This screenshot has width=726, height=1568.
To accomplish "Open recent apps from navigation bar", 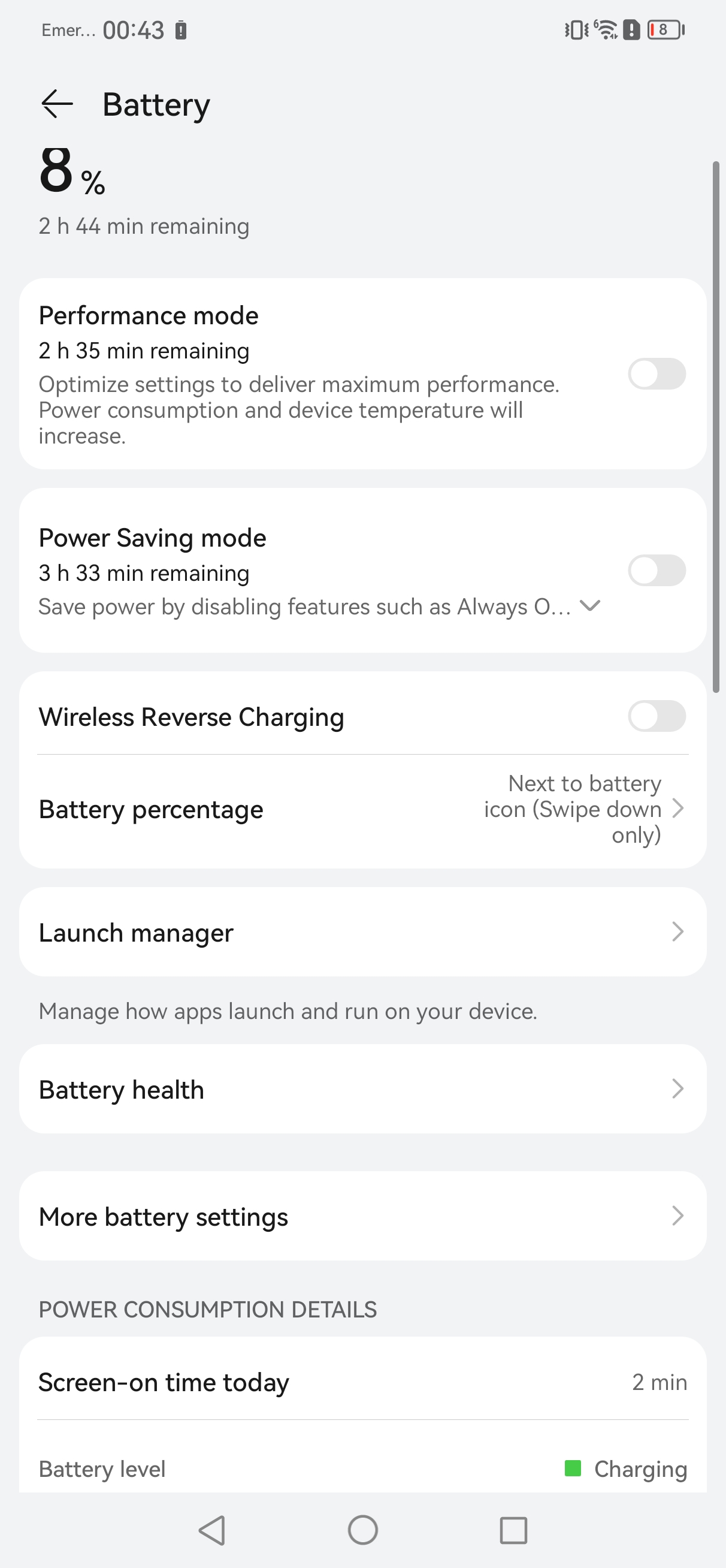I will 513,1530.
